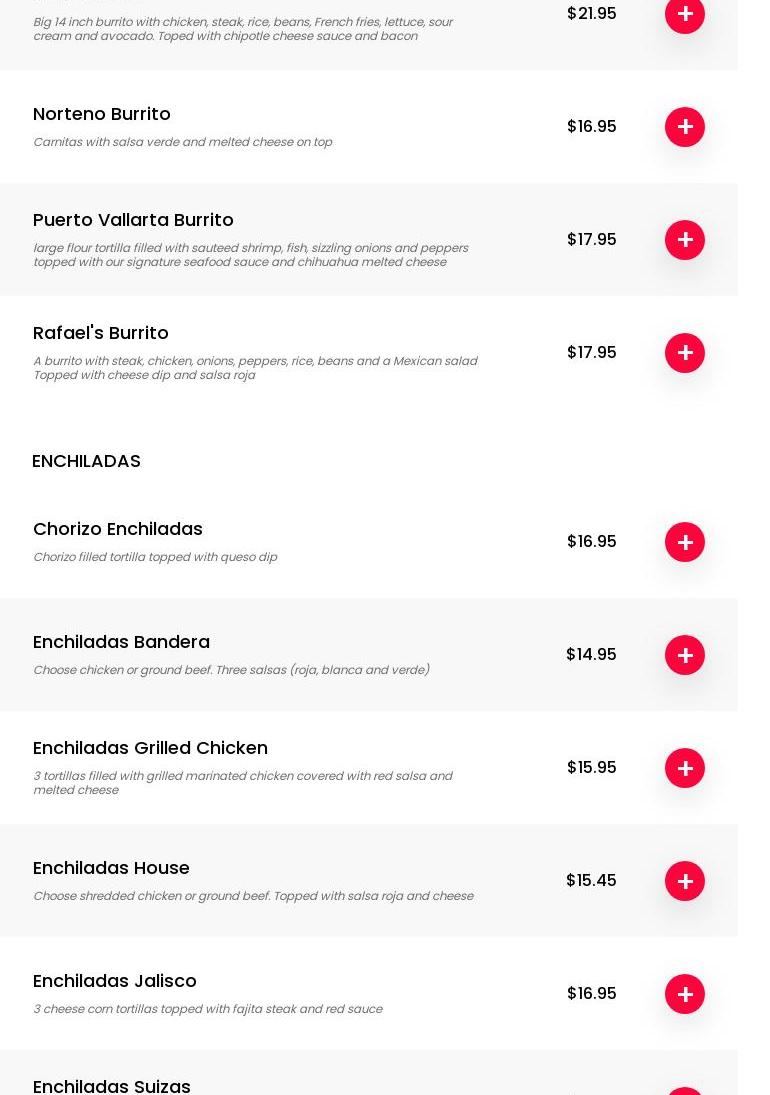The width and height of the screenshot is (770, 1095).
Task: Tap plus next to Enchiladas Grilled Chicken
Action: (x=685, y=768)
